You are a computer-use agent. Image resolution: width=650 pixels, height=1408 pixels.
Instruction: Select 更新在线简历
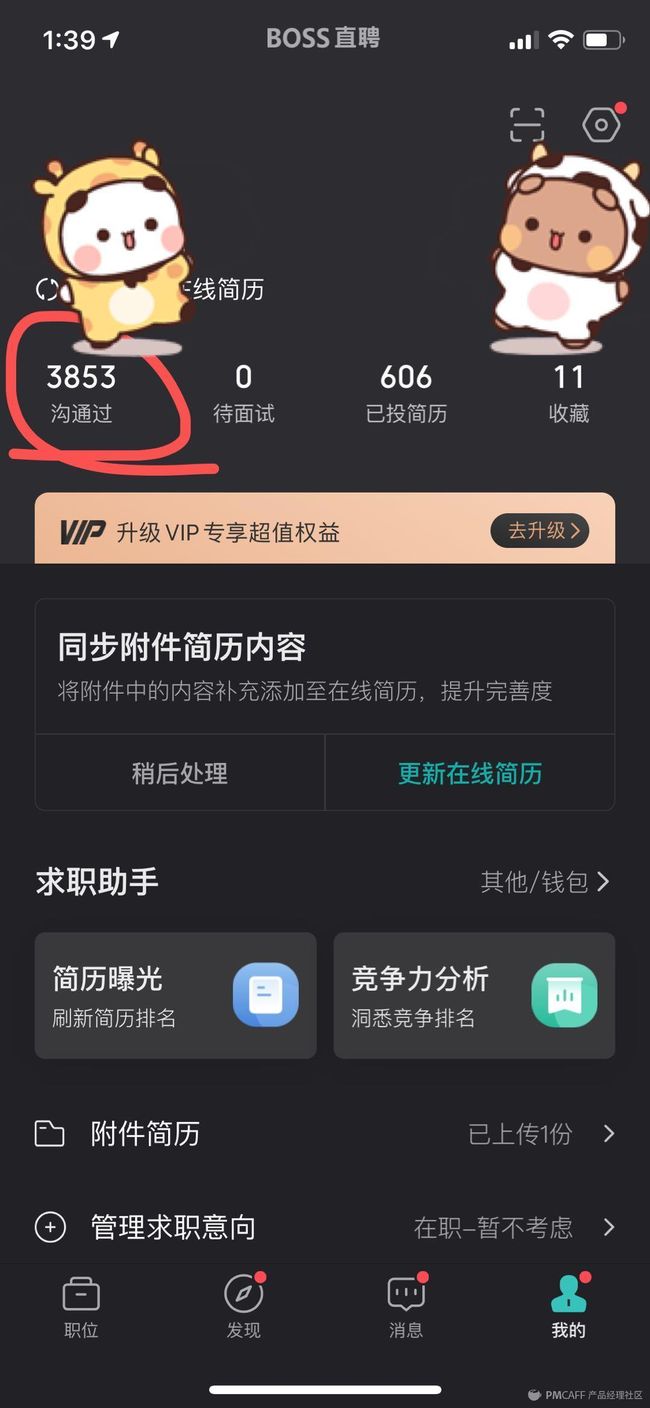pyautogui.click(x=470, y=773)
